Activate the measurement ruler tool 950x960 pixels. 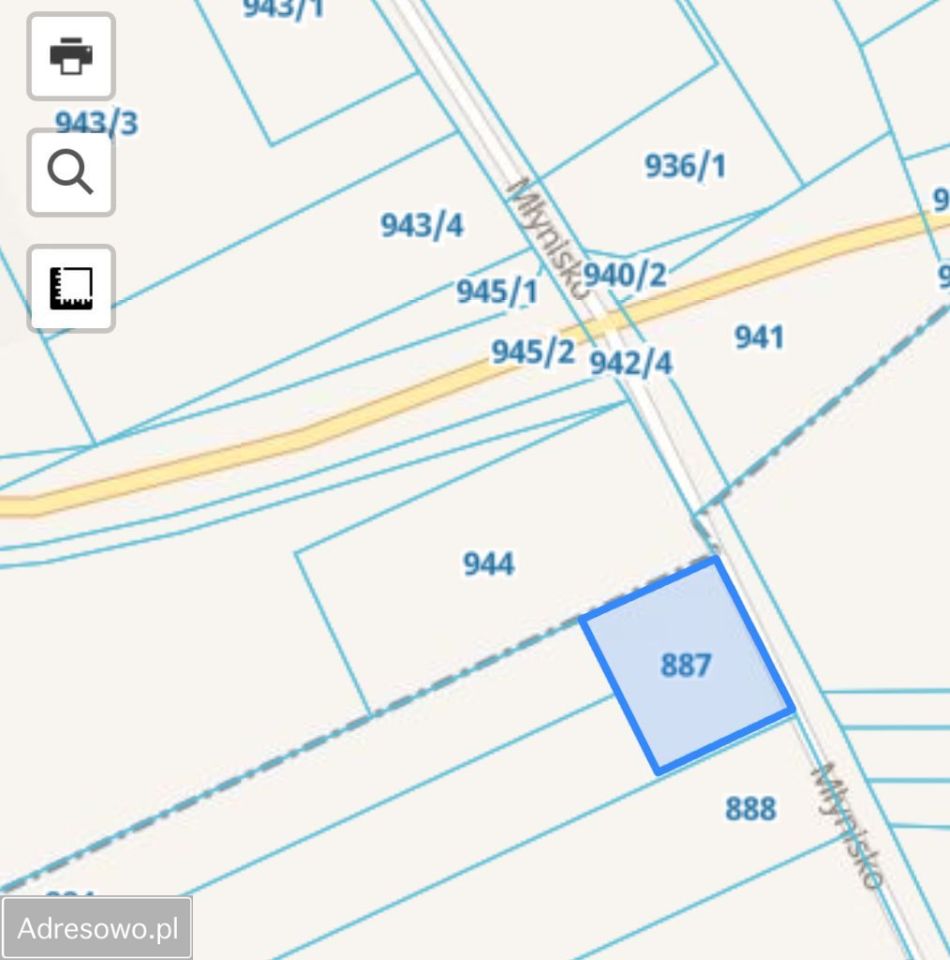[x=71, y=288]
